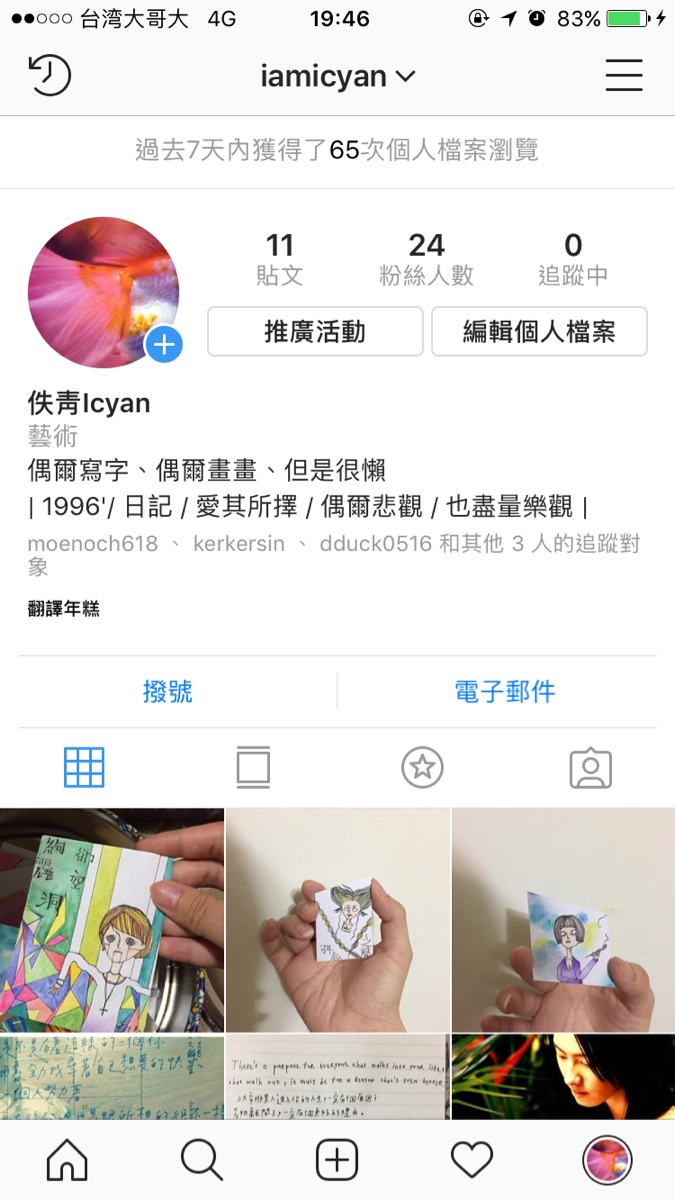Tap the 撥號 call button
The image size is (675, 1201).
pyautogui.click(x=168, y=691)
